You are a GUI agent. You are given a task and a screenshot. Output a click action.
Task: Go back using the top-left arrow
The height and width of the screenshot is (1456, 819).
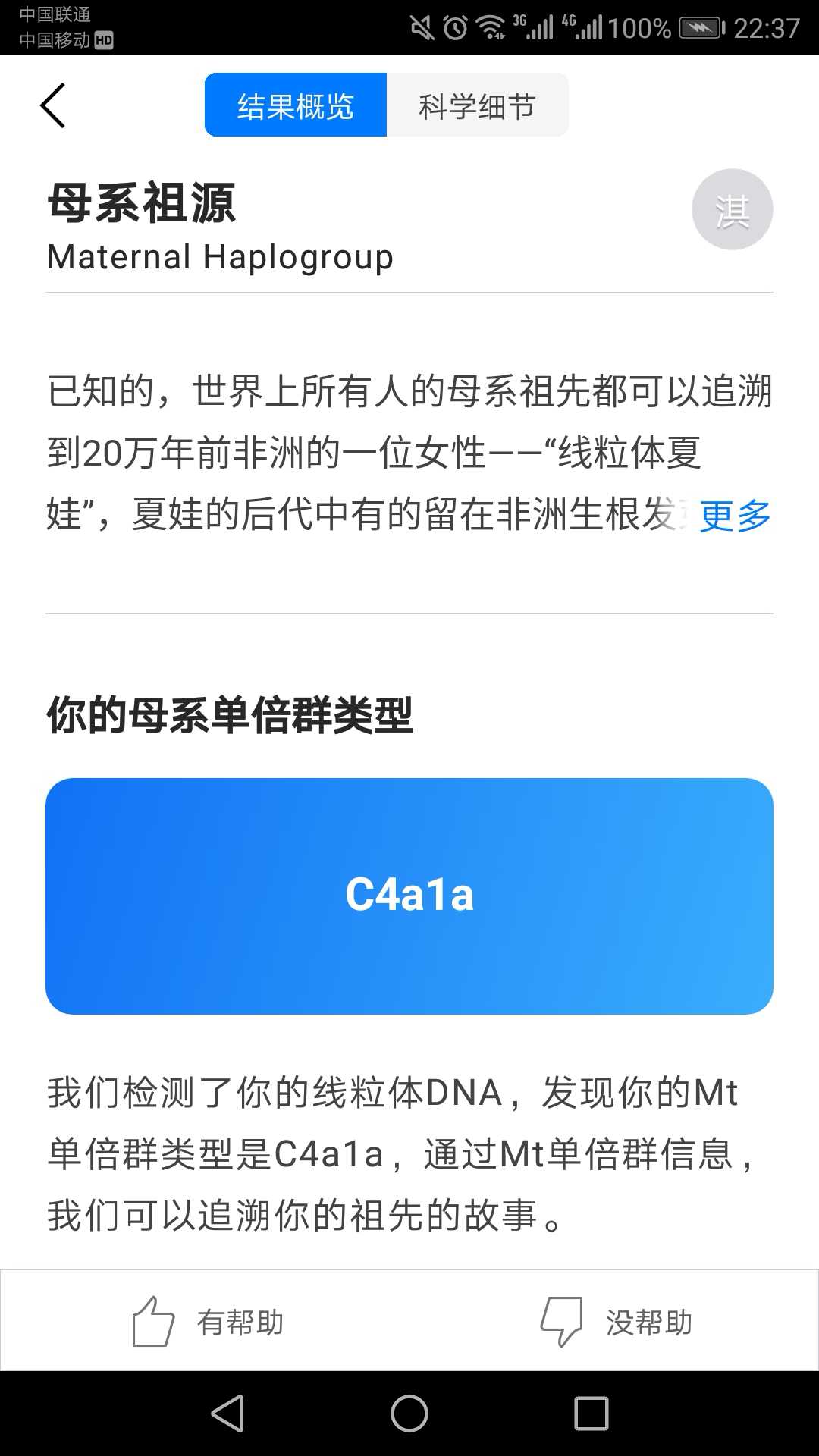52,105
